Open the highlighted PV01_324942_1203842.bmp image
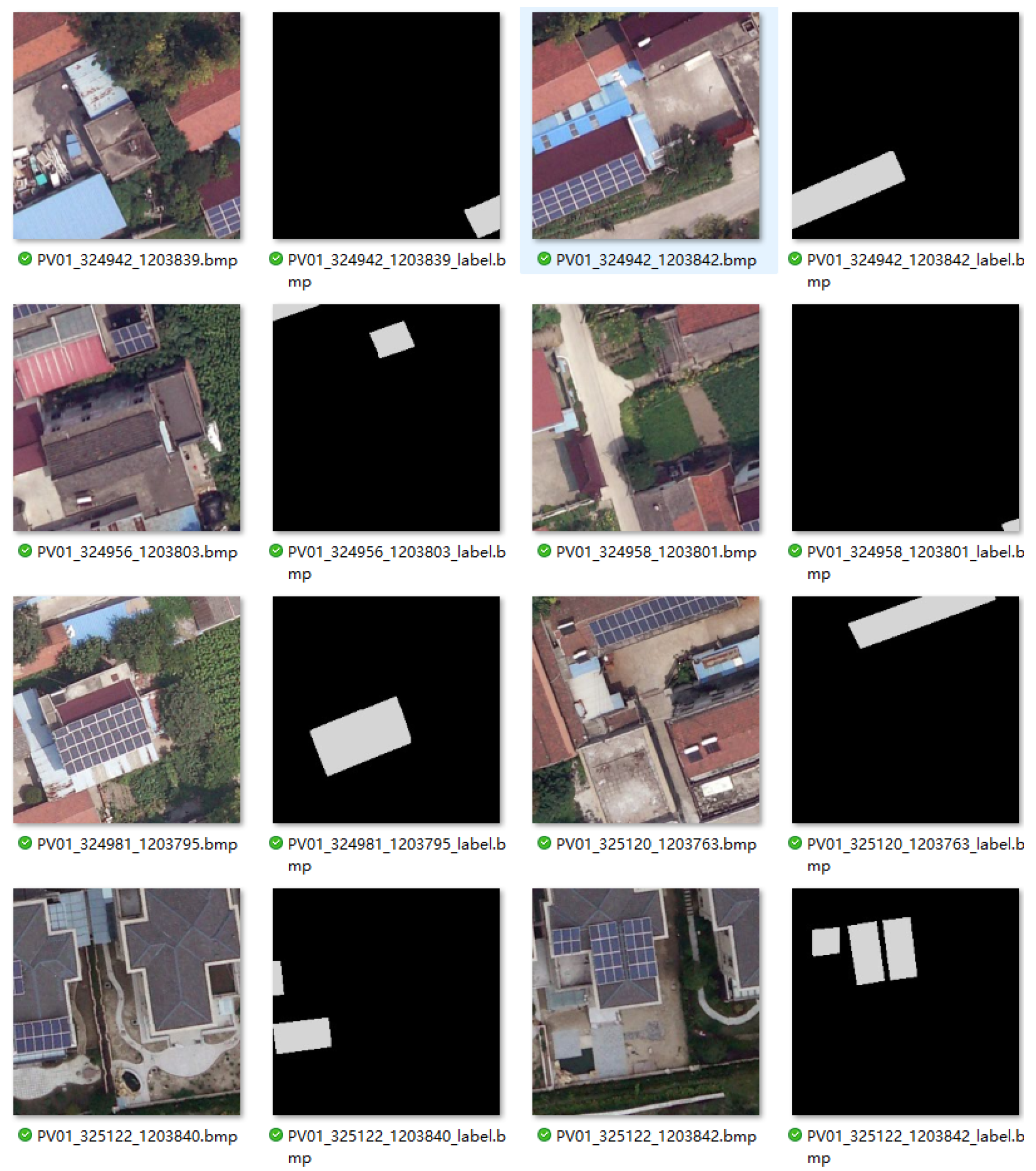The image size is (1036, 1171). pyautogui.click(x=645, y=126)
